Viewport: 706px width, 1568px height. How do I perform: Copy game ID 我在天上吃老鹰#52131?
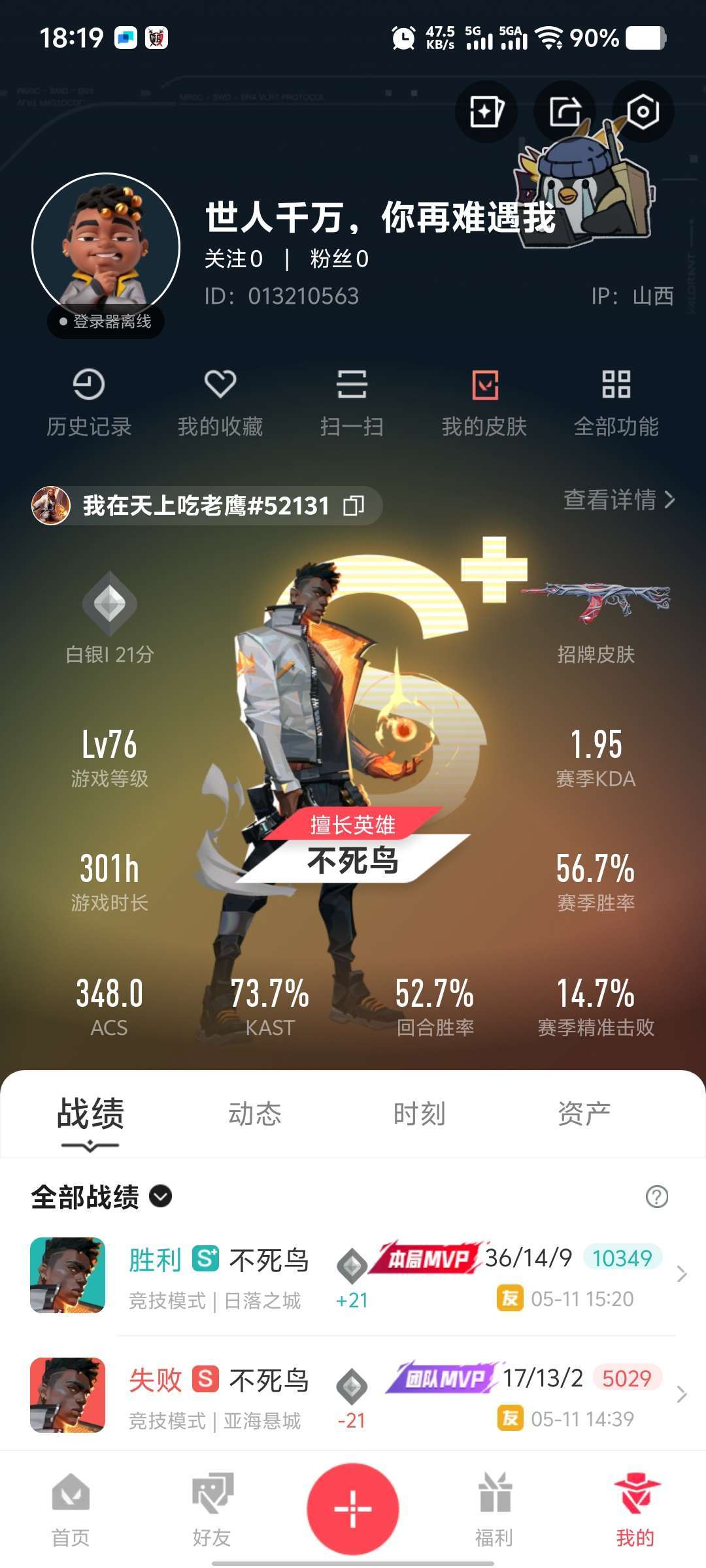[354, 505]
